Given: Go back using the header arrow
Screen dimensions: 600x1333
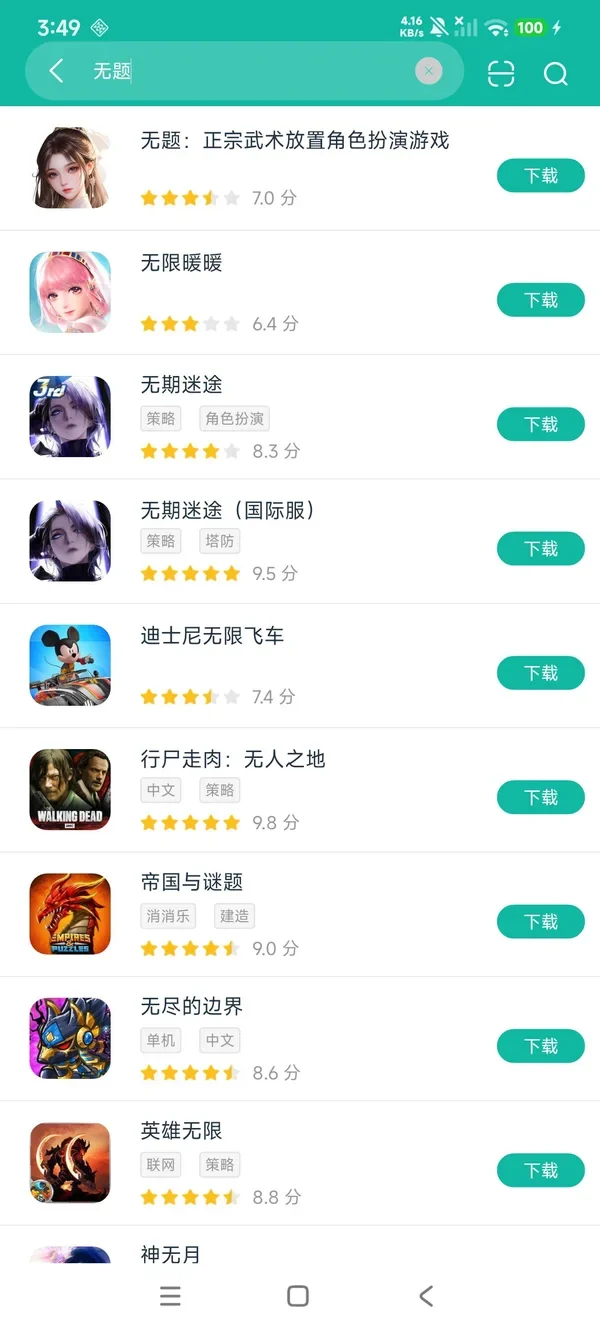Looking at the screenshot, I should point(56,71).
